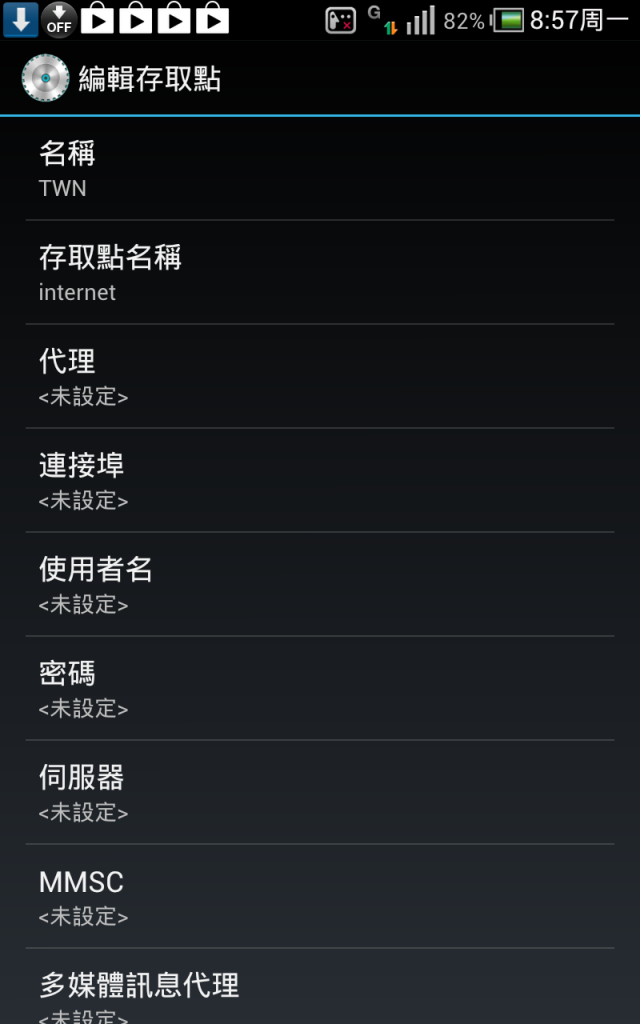The image size is (640, 1024).
Task: Go back via the 編輯存取點 header icon
Action: (45, 79)
